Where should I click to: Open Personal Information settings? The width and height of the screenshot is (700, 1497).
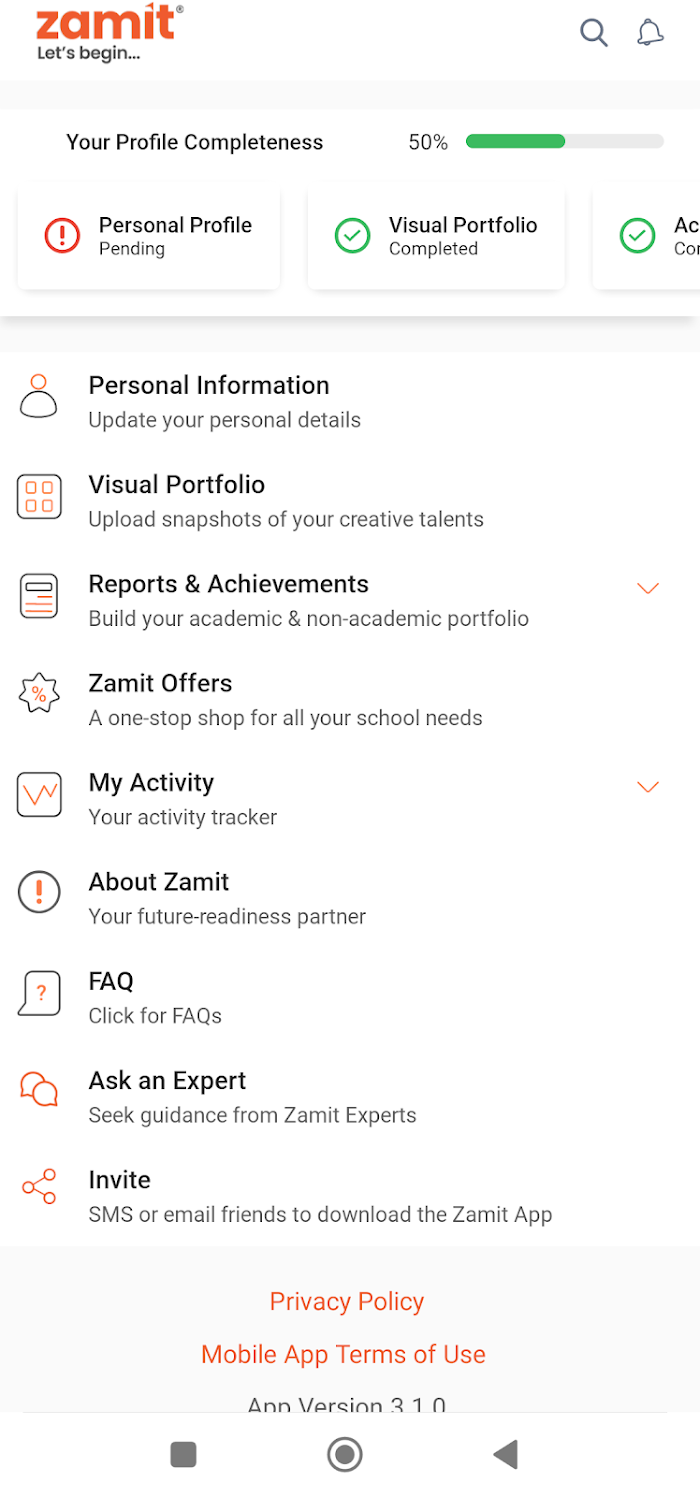tap(350, 401)
